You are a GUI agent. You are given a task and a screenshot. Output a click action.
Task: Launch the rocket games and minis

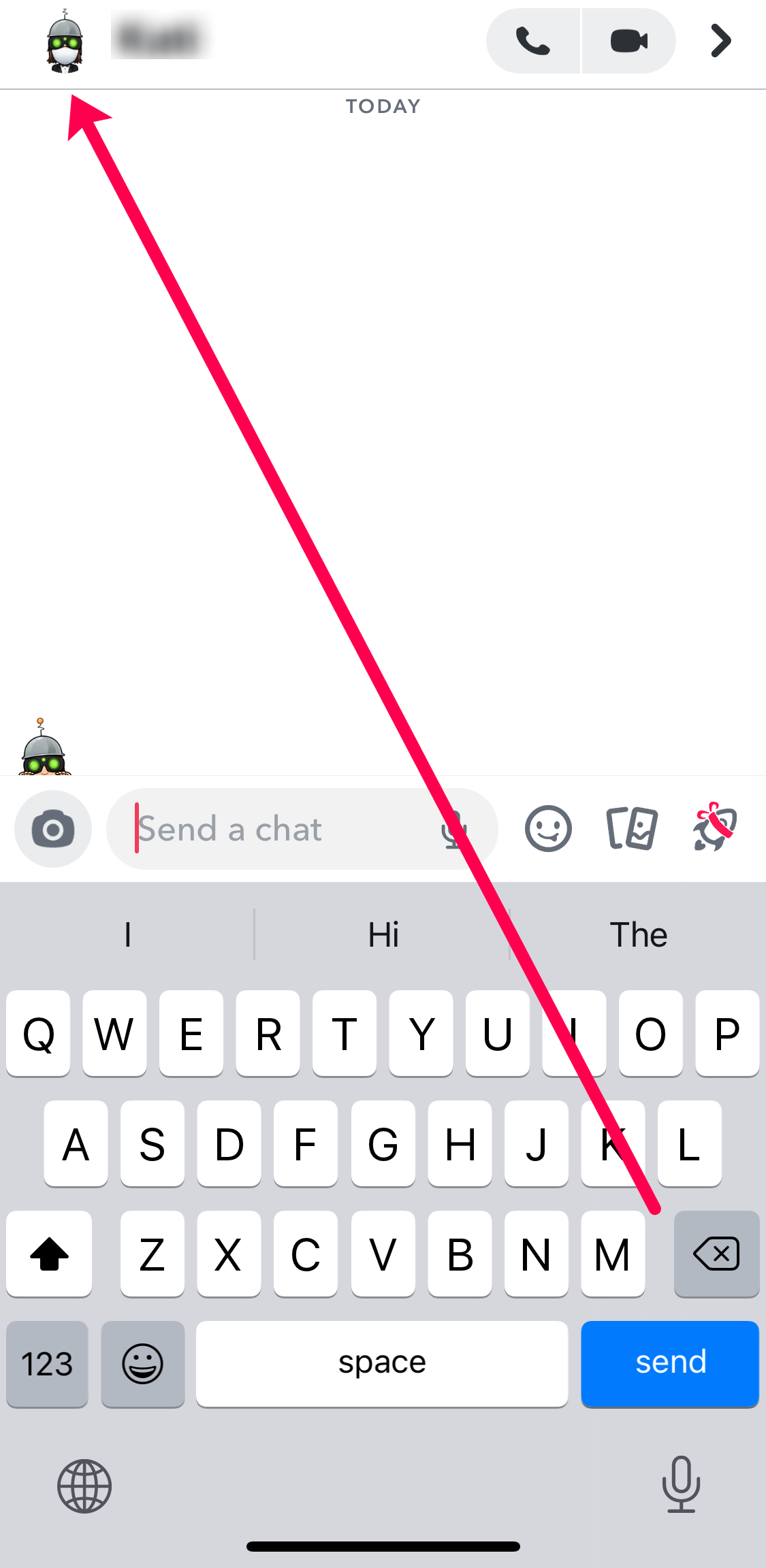[714, 828]
